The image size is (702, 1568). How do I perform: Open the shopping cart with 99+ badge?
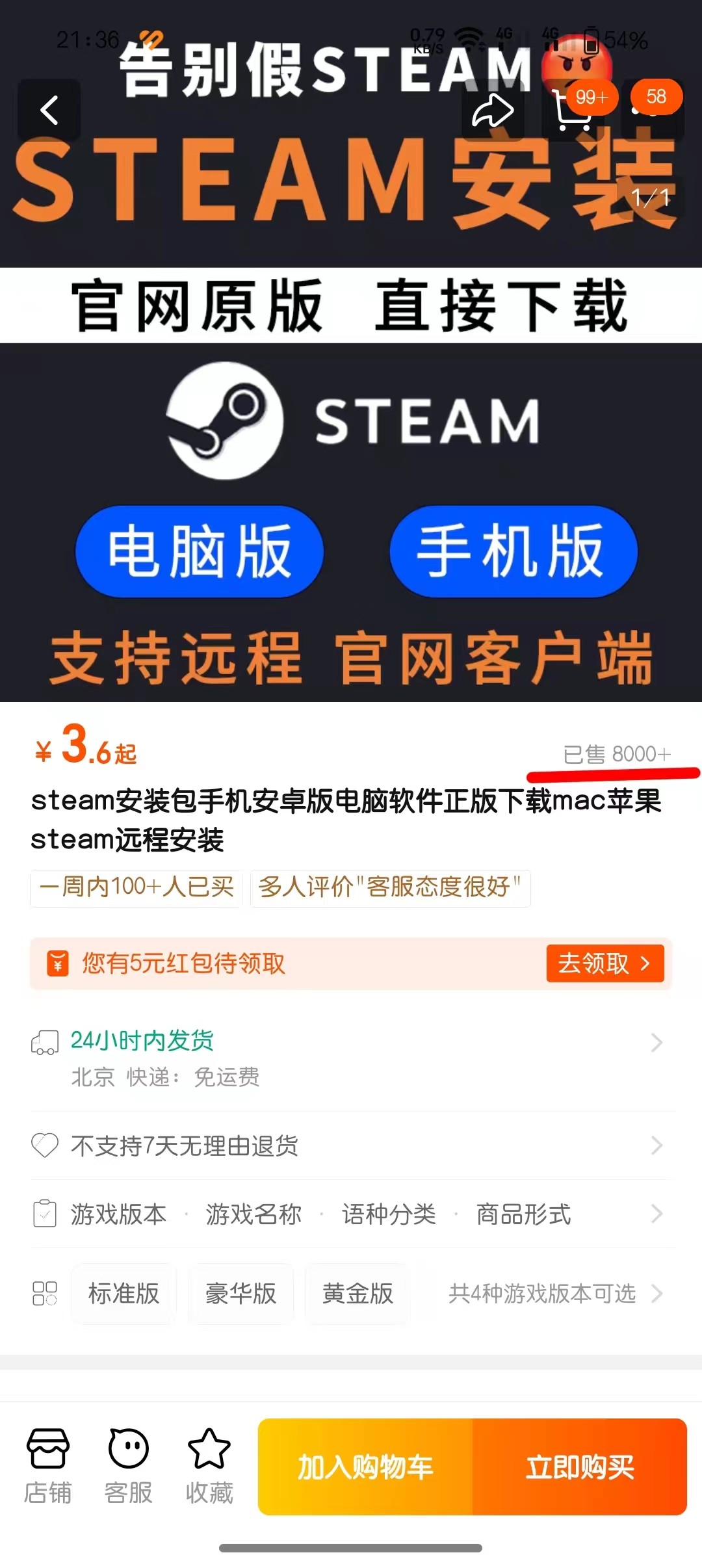[573, 110]
